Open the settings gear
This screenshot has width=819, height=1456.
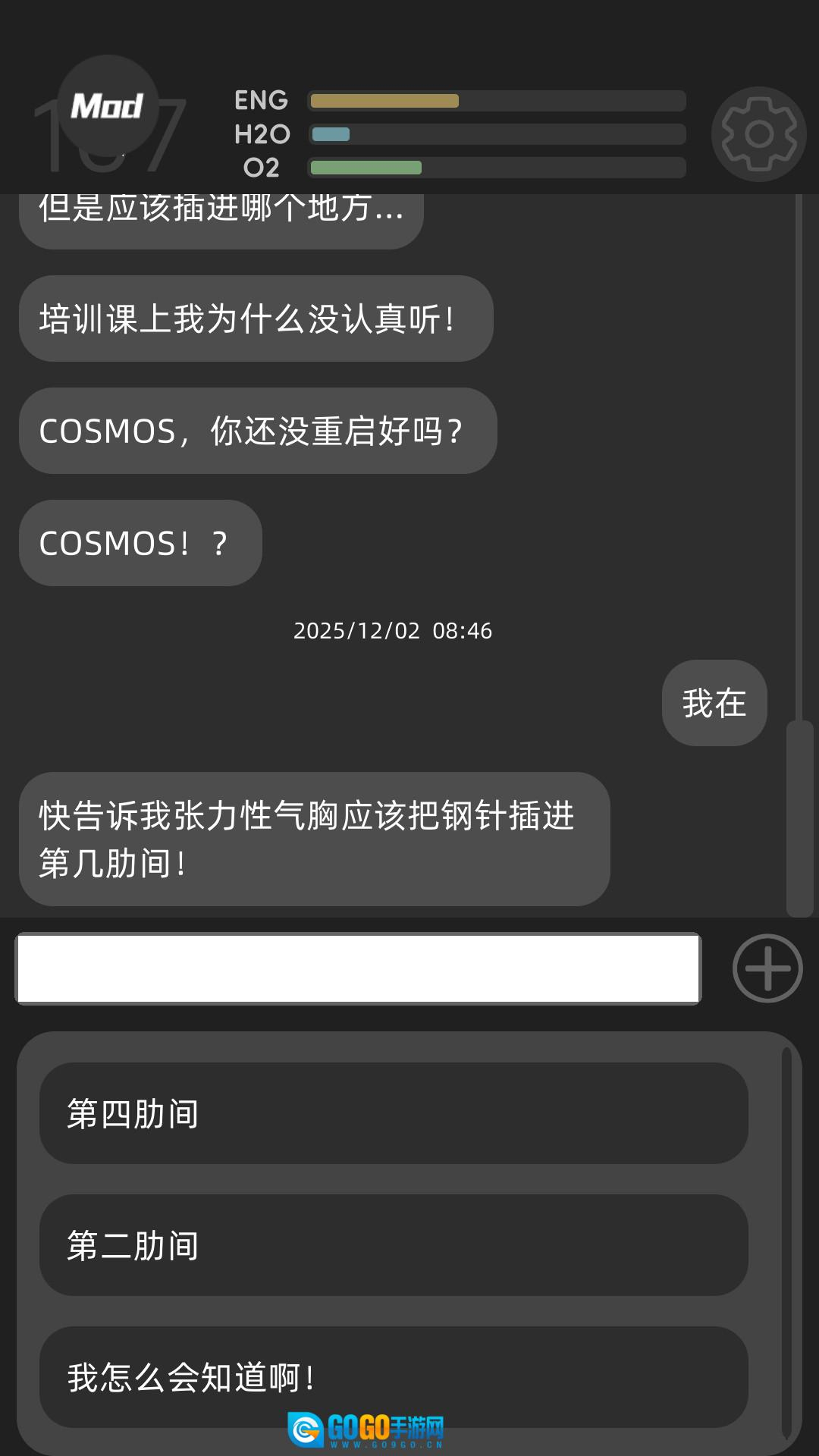click(x=758, y=134)
